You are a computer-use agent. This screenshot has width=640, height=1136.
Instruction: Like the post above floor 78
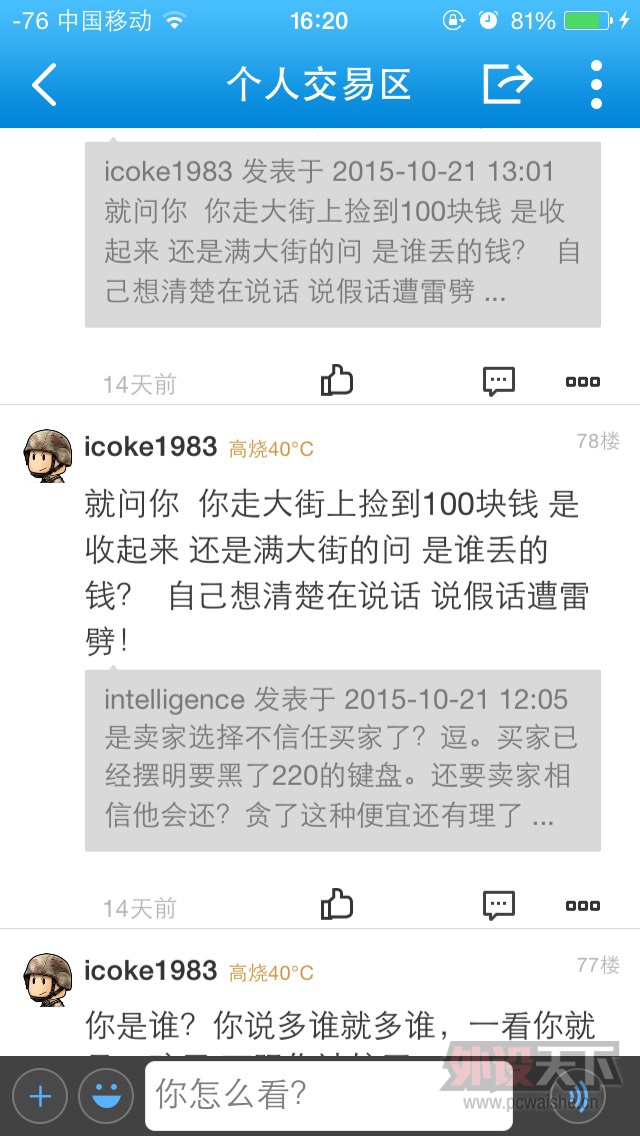[x=337, y=381]
